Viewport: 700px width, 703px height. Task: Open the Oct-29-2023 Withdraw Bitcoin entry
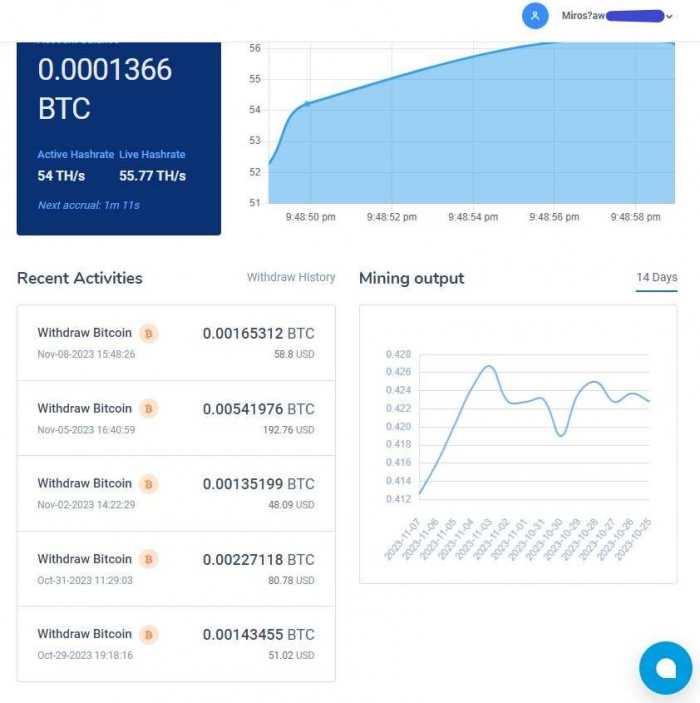[x=176, y=643]
